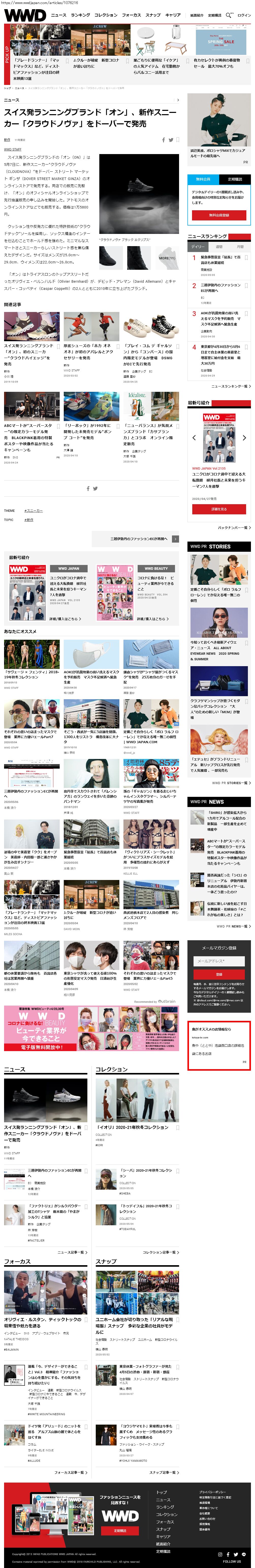Switch news ranking to the 月間 tab
Image resolution: width=255 pixels, height=1568 pixels.
coord(240,247)
